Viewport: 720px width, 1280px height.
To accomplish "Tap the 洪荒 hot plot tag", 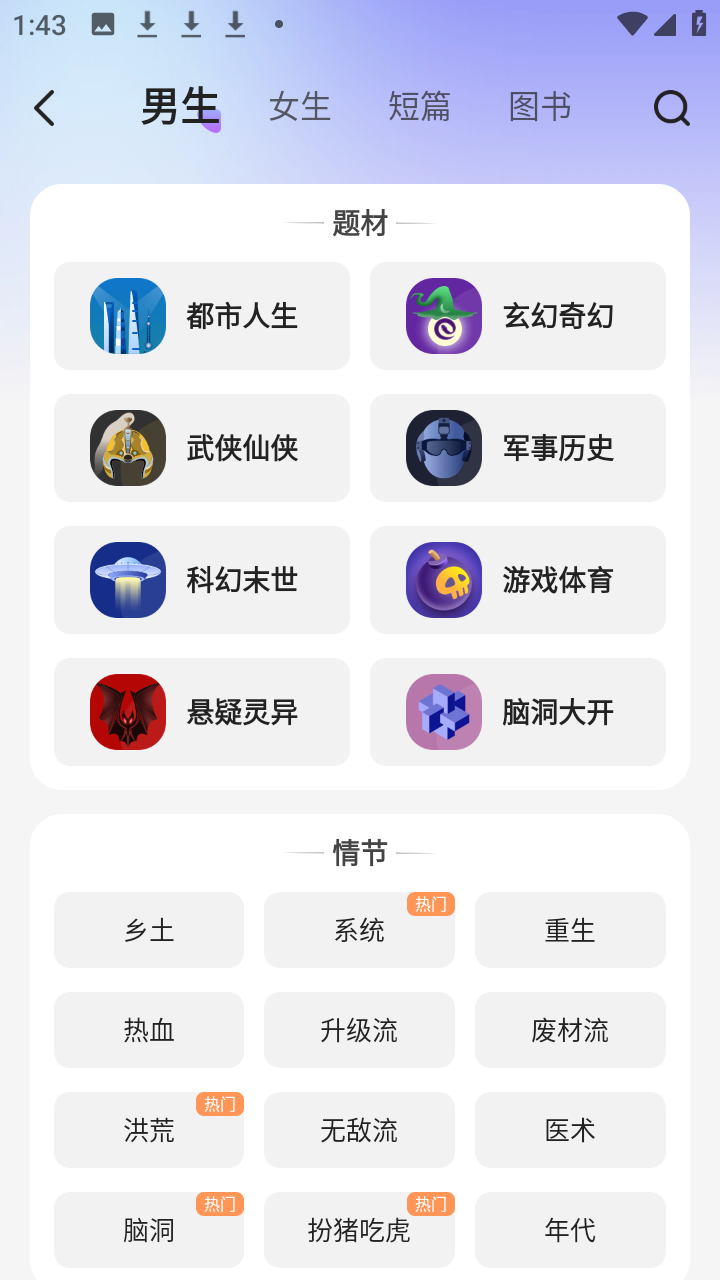I will click(x=148, y=1130).
